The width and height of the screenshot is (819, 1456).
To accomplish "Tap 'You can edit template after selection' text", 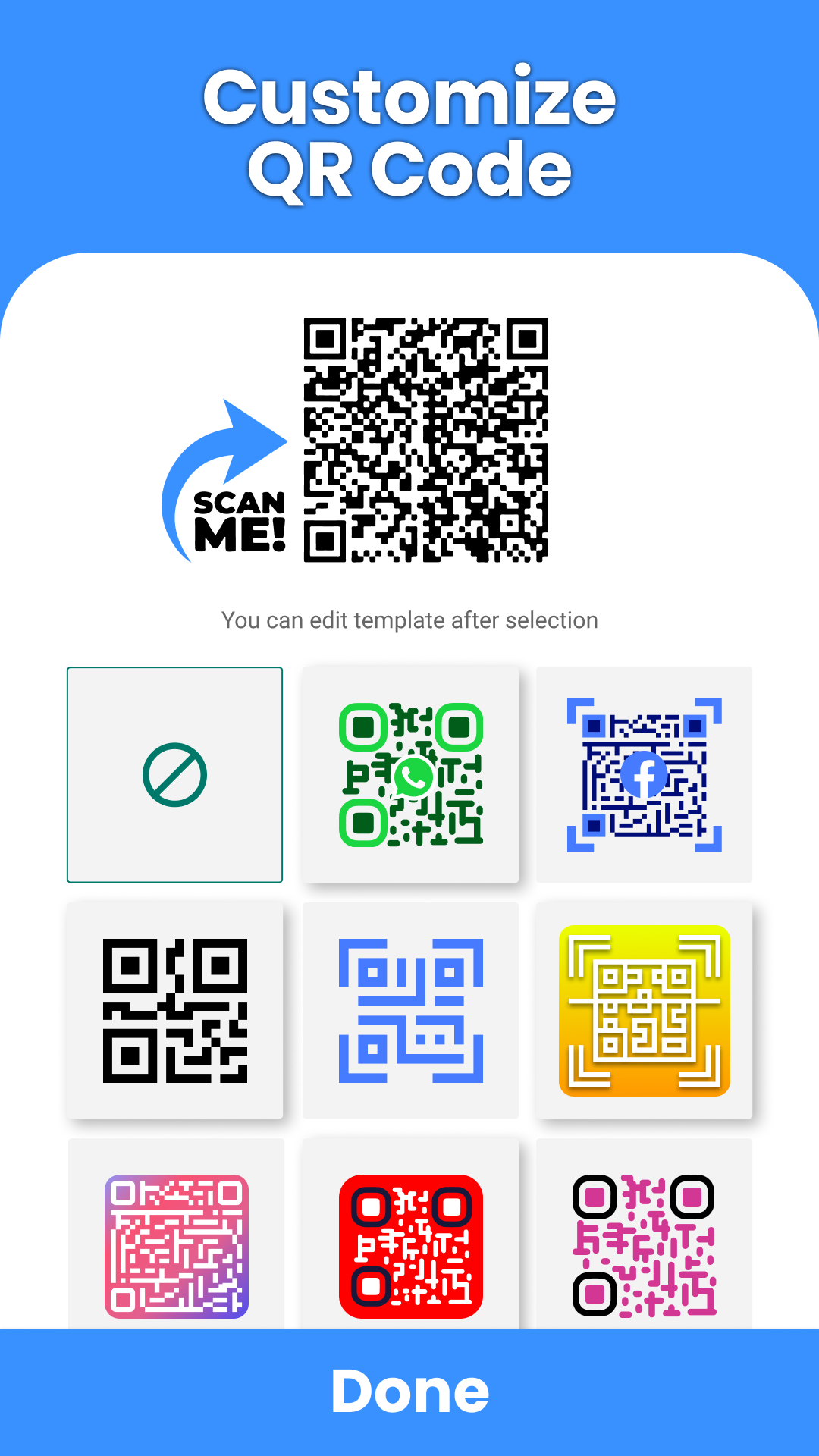I will [x=409, y=620].
